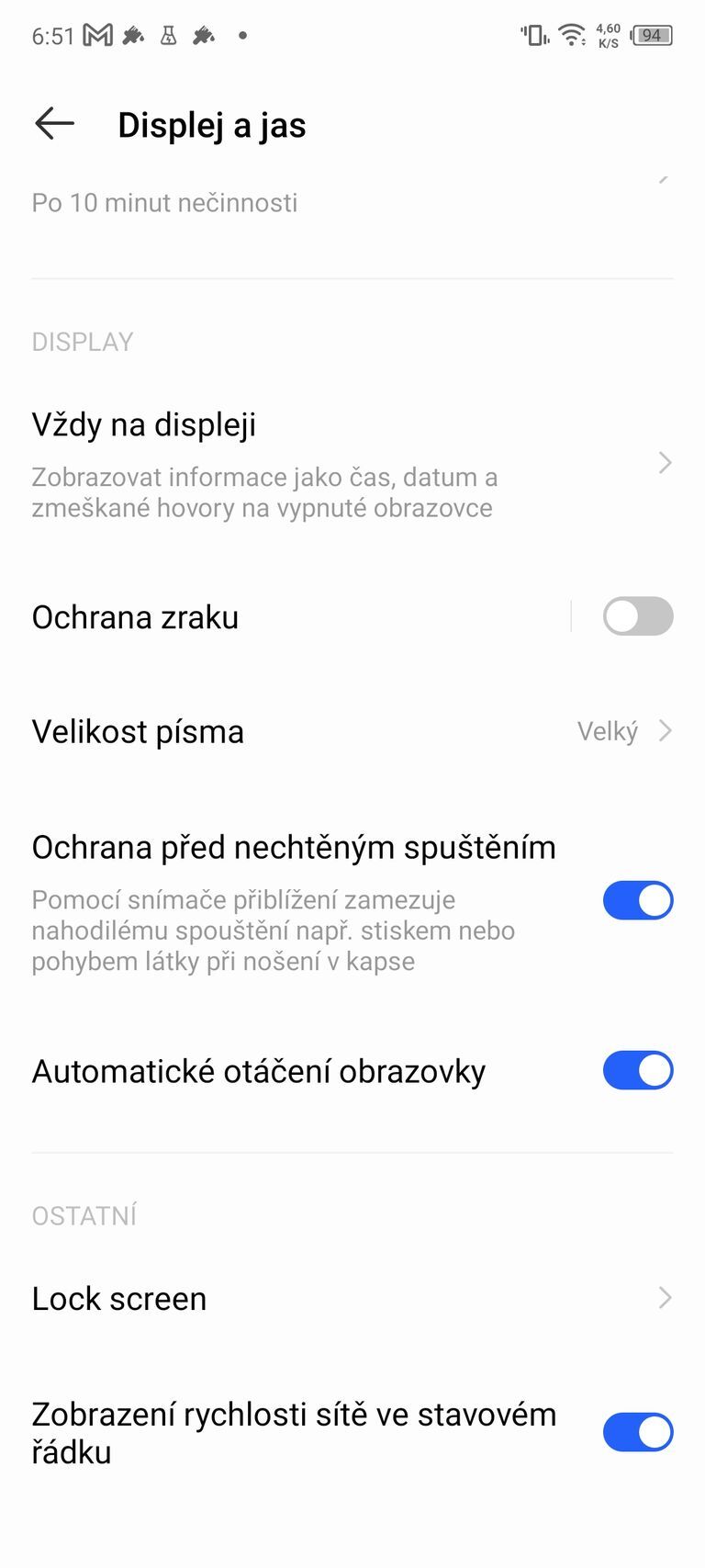Select the Wi-Fi status icon
This screenshot has height=1568, width=705.
coord(571,35)
